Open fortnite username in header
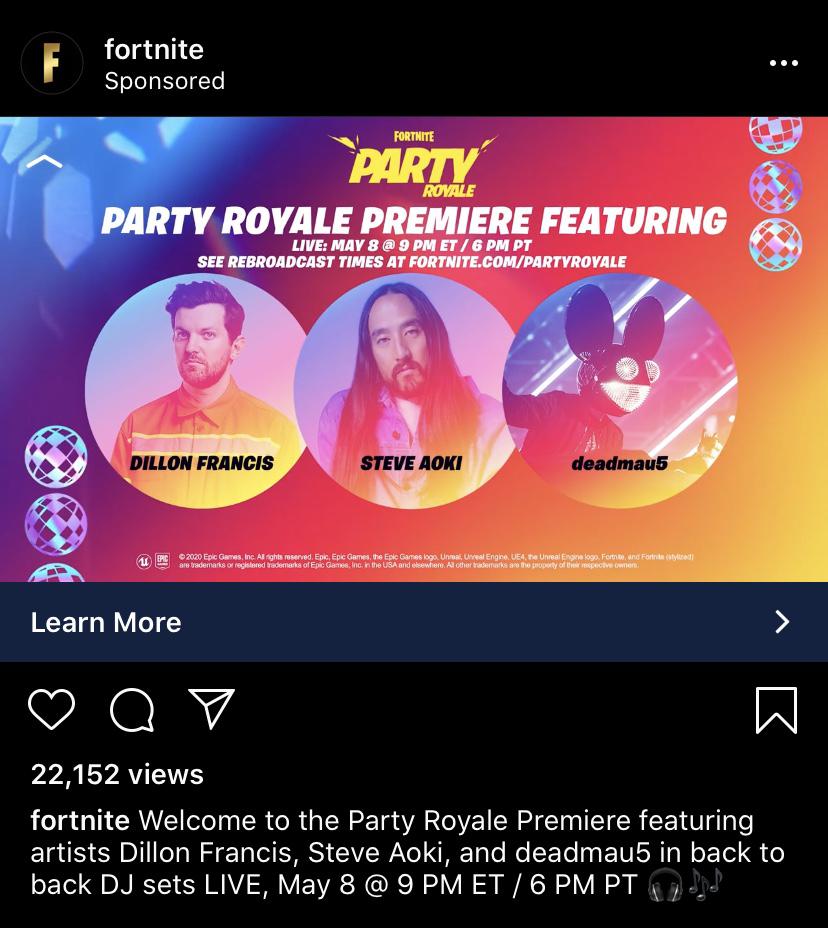 [x=154, y=49]
